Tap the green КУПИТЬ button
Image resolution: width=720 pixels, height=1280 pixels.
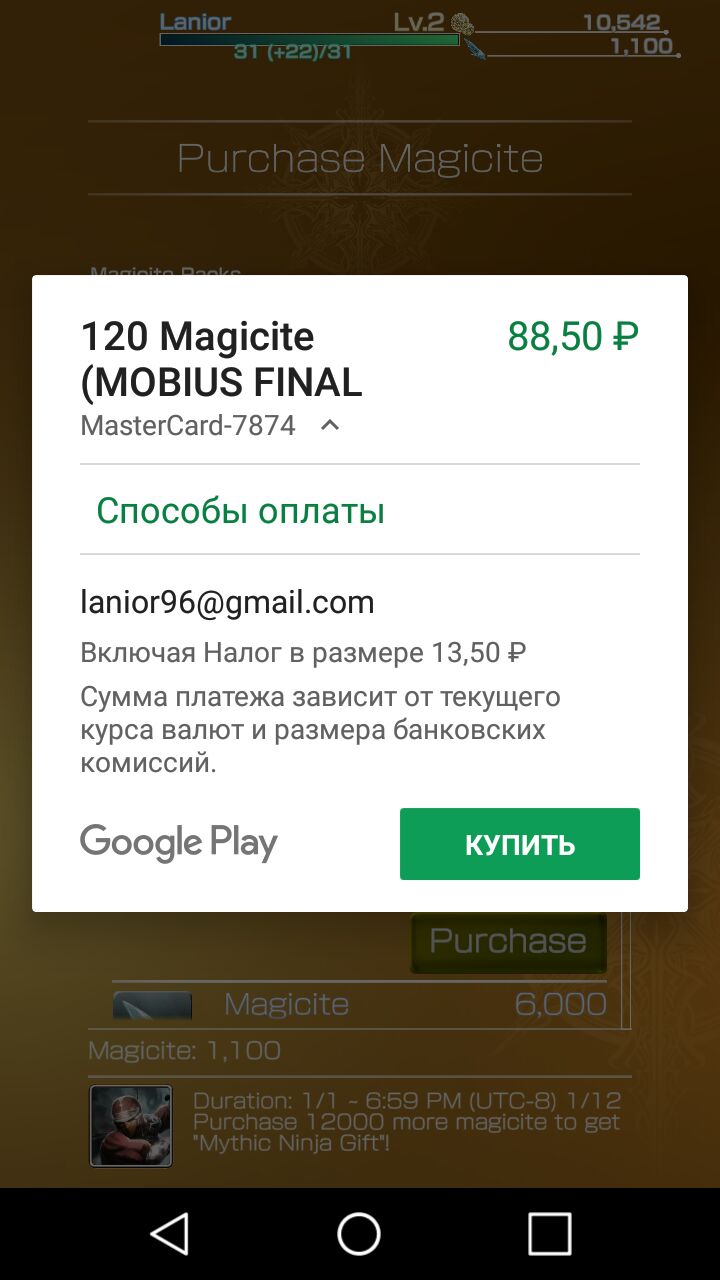coord(519,844)
